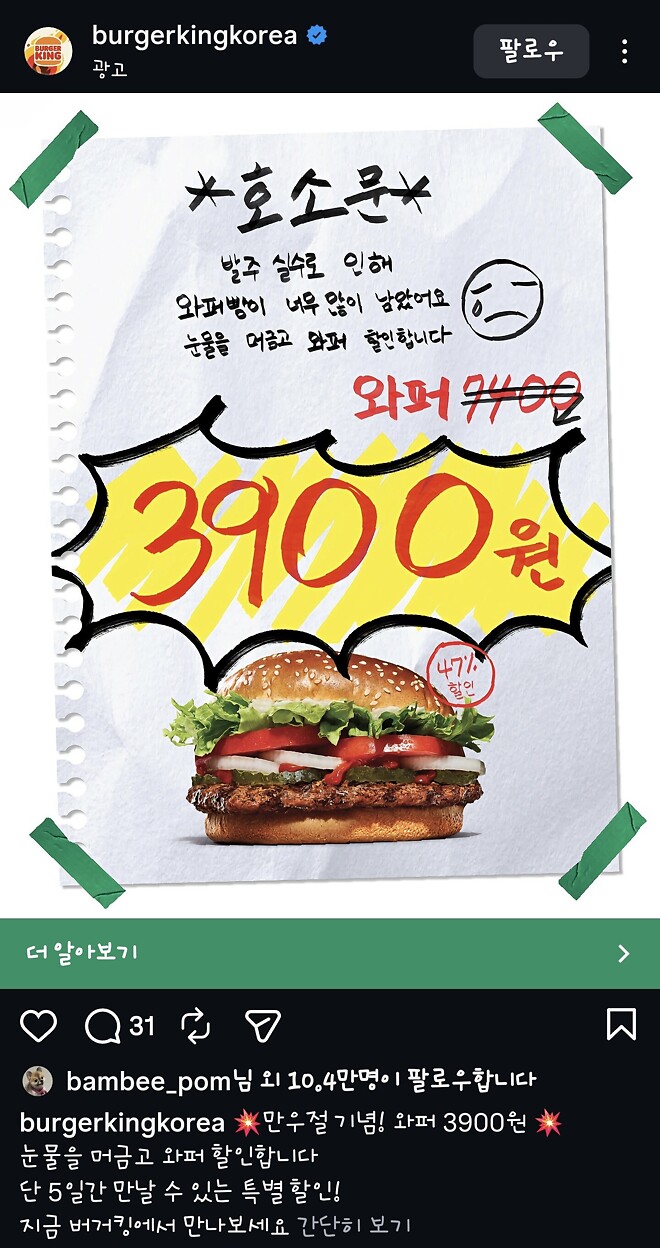
Task: Open the three-dot overflow menu
Action: click(x=624, y=51)
